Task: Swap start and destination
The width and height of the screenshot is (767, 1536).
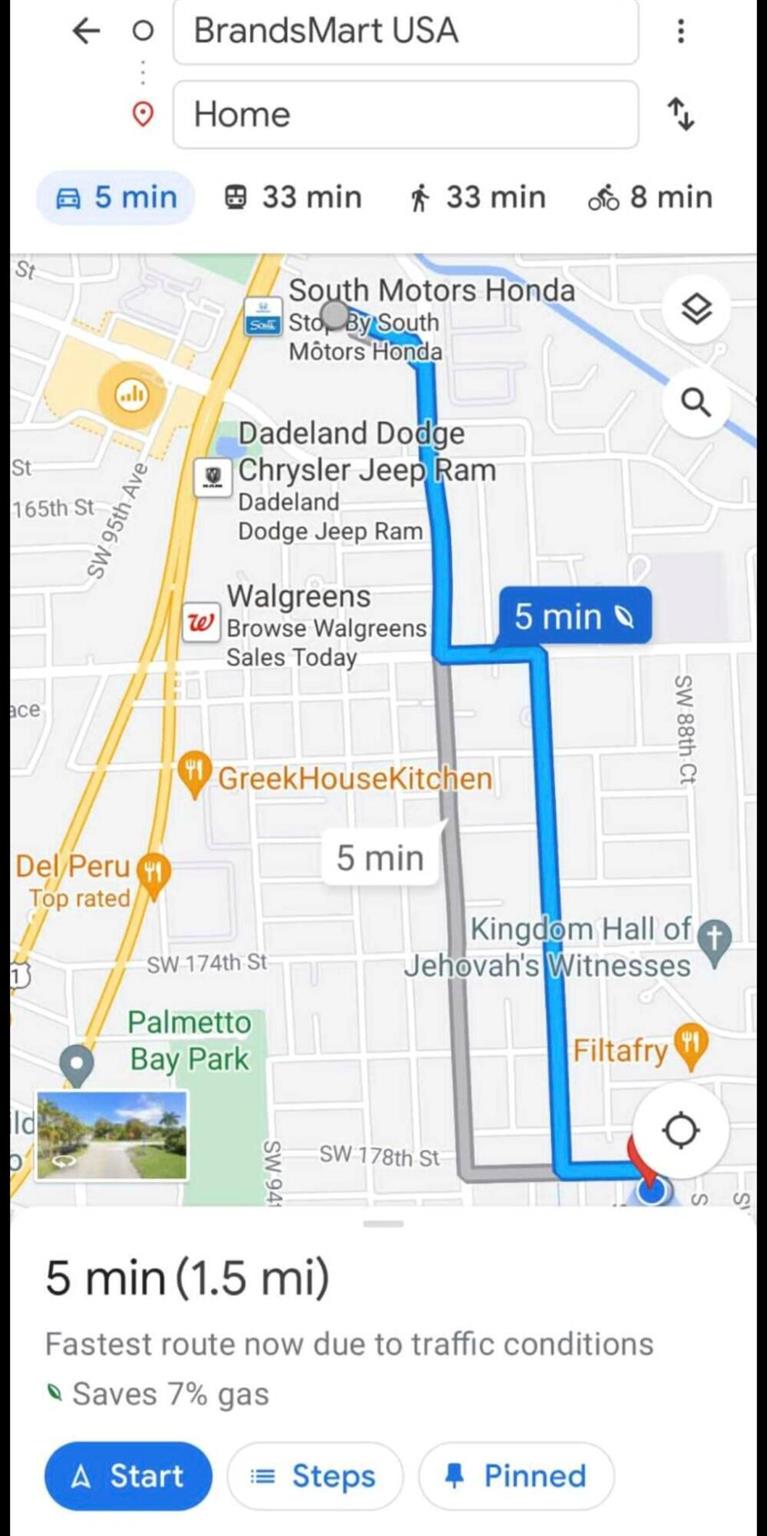Action: point(681,115)
